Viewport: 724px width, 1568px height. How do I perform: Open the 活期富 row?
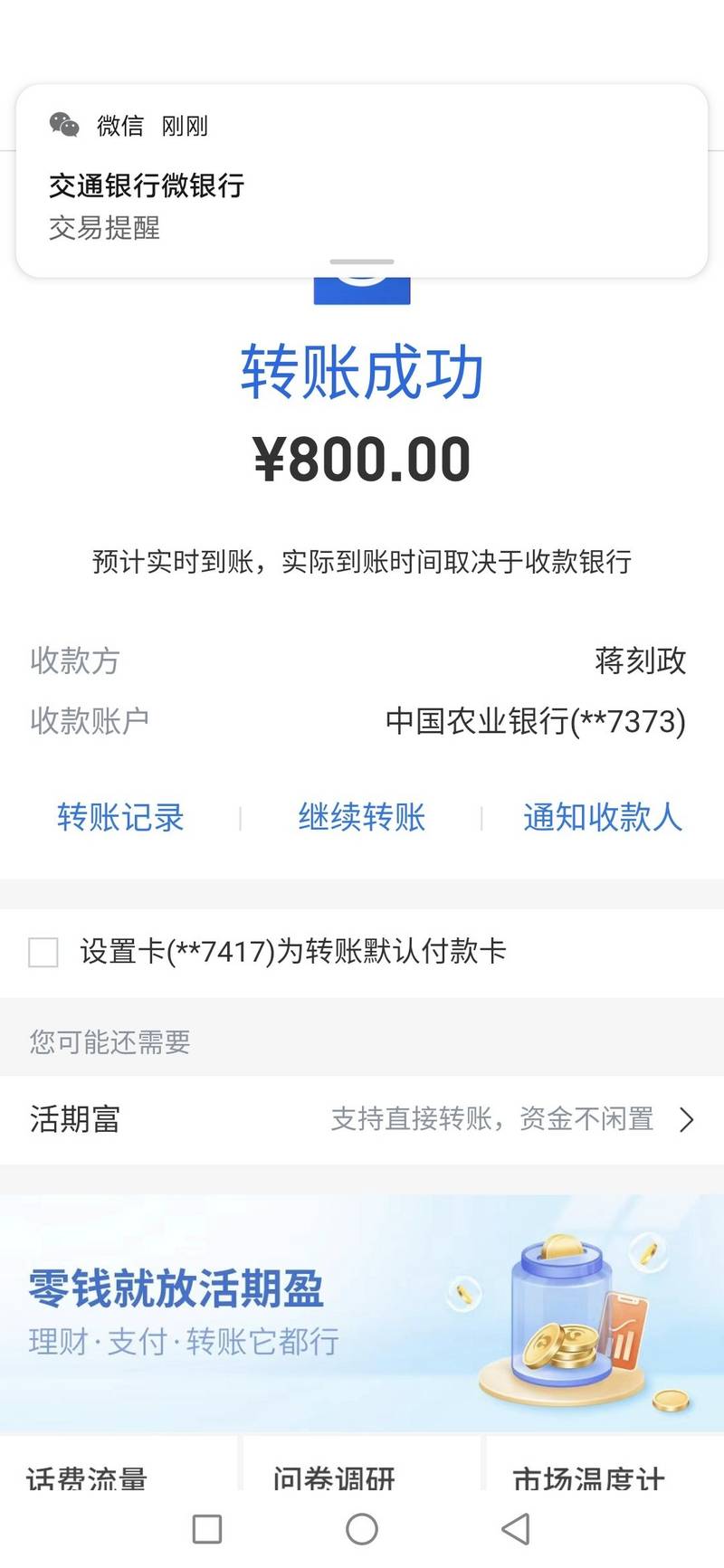[x=362, y=1120]
